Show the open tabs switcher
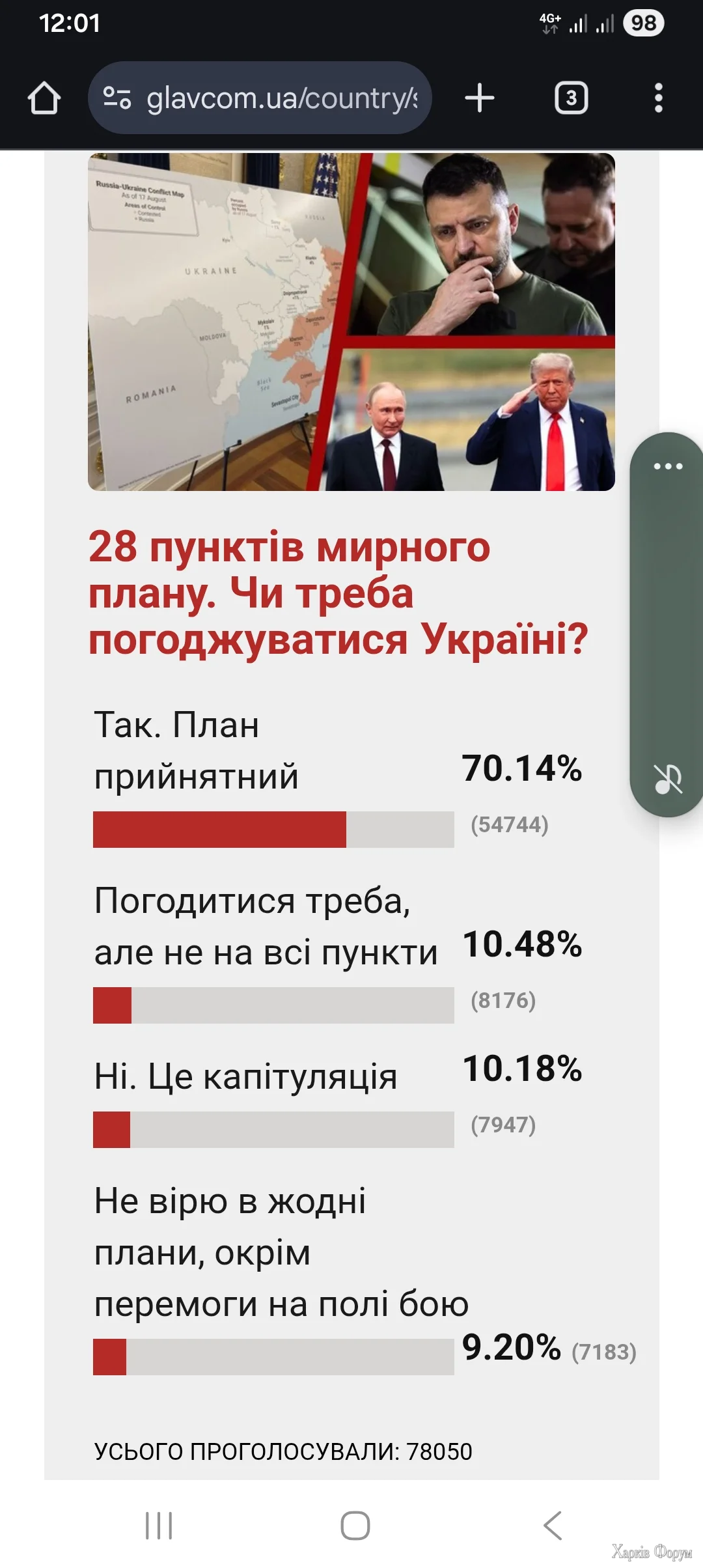This screenshot has height=1568, width=703. coord(571,98)
